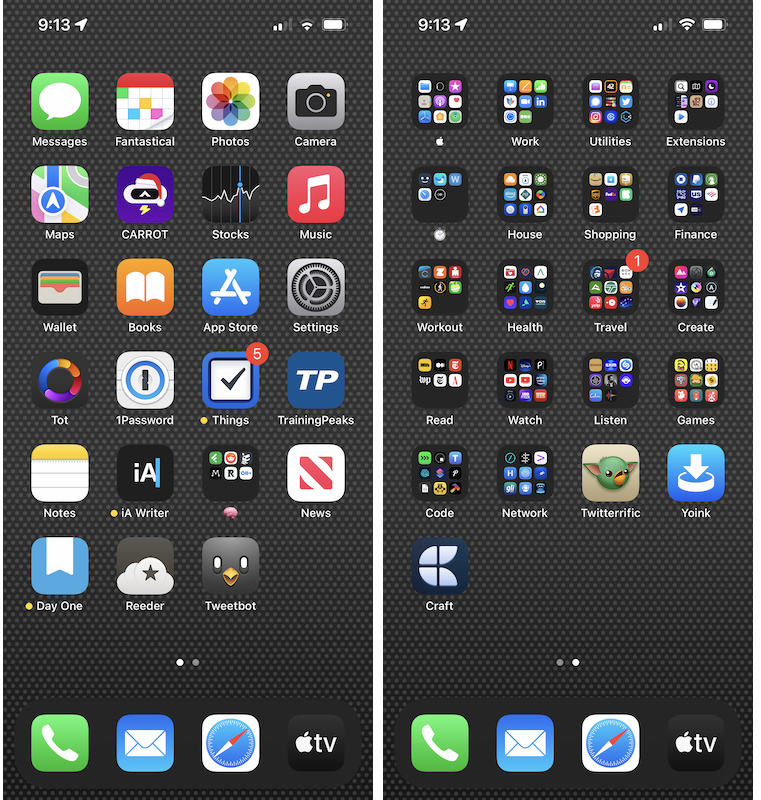Open the Settings app

click(x=316, y=287)
